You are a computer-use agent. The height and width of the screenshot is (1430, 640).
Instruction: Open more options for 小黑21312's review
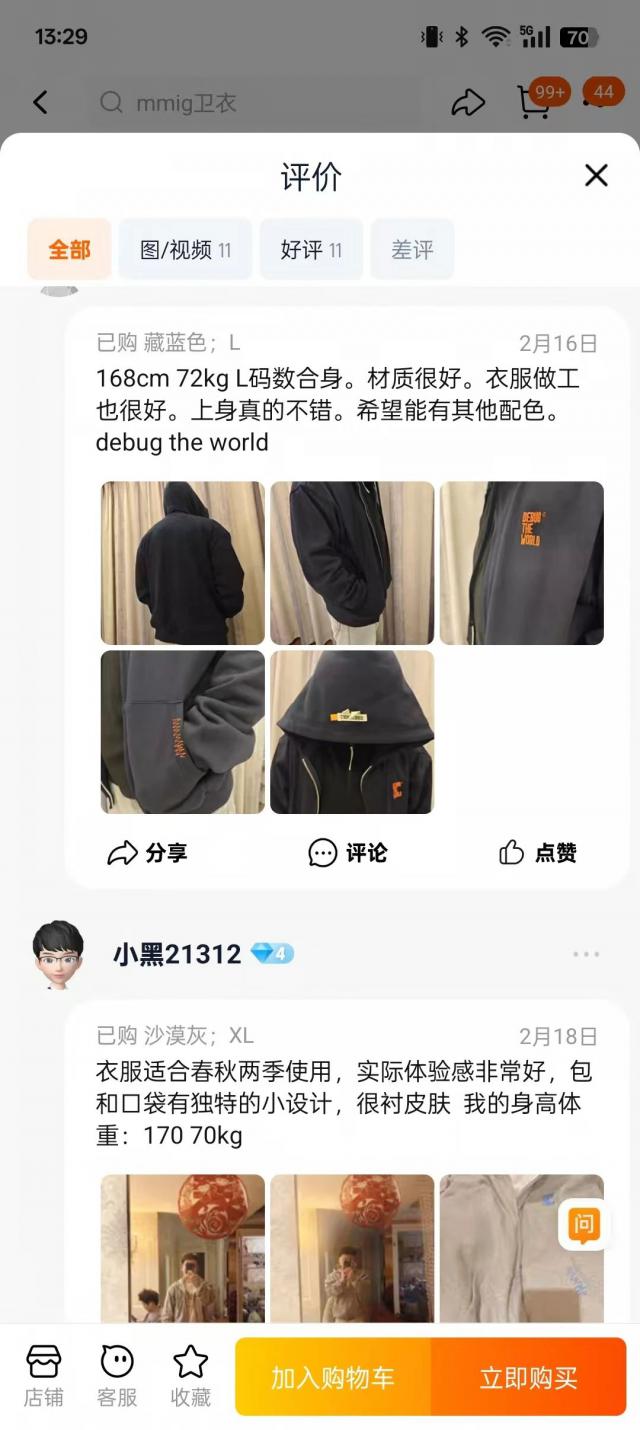586,954
